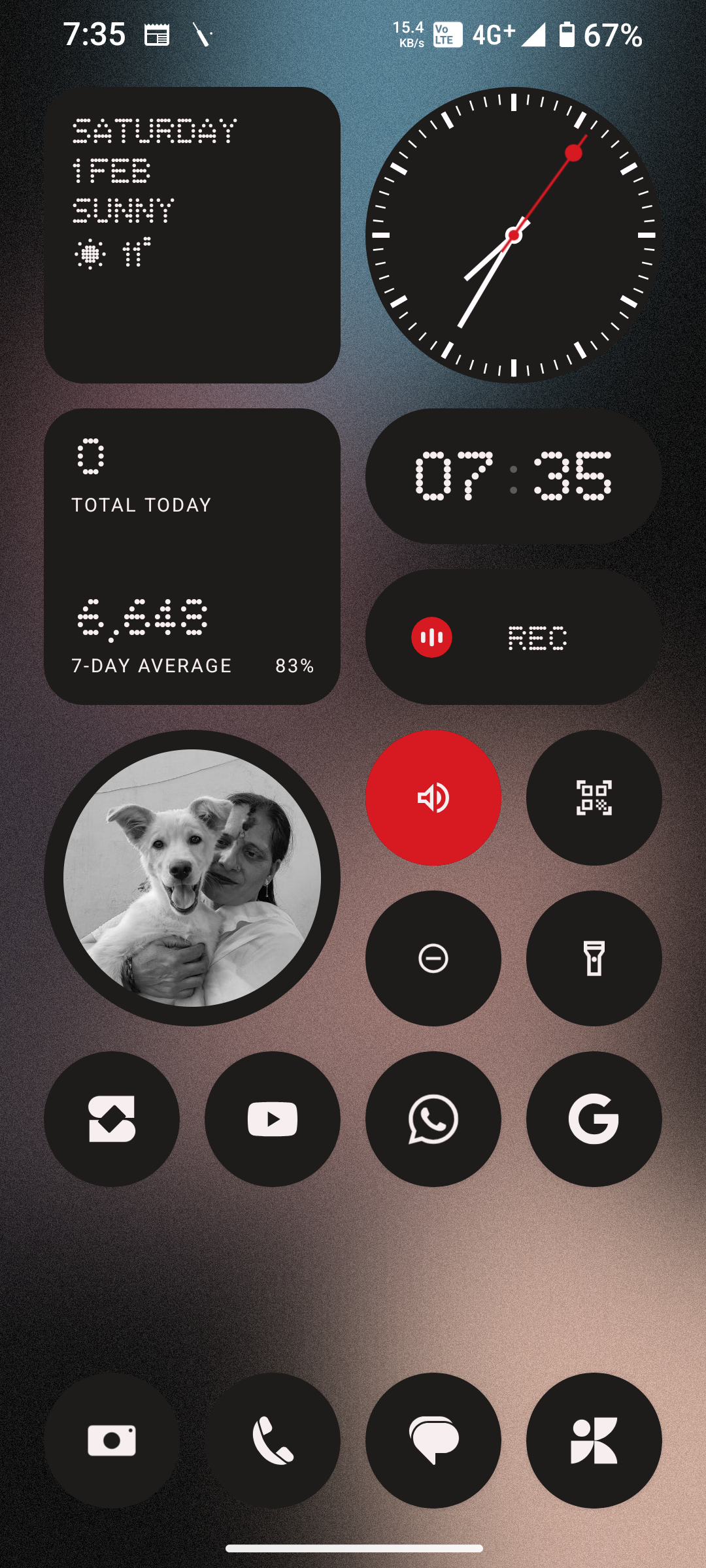Image resolution: width=706 pixels, height=1568 pixels.
Task: Open the YouTube app
Action: (272, 1119)
